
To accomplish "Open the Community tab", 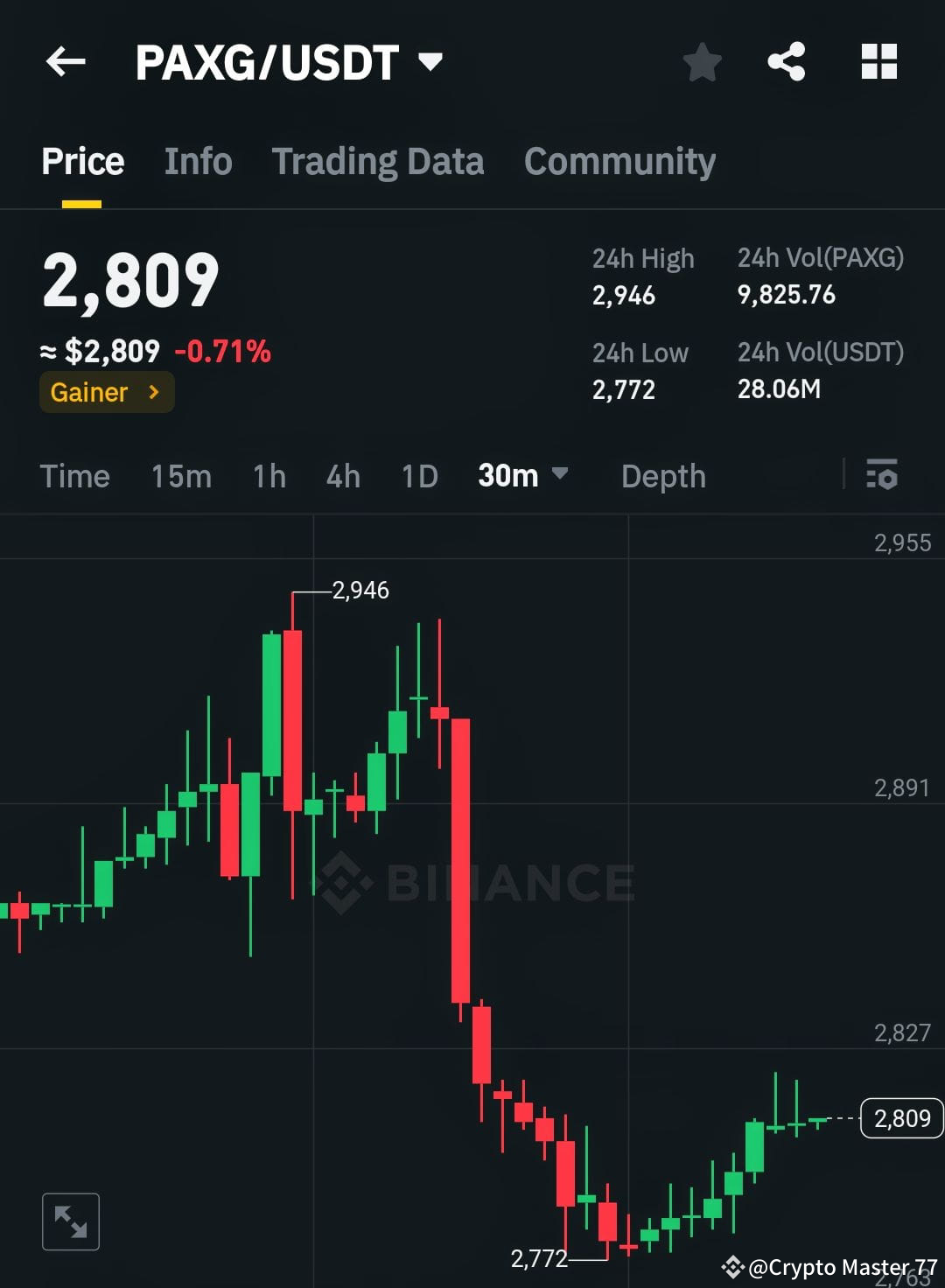I will point(619,161).
